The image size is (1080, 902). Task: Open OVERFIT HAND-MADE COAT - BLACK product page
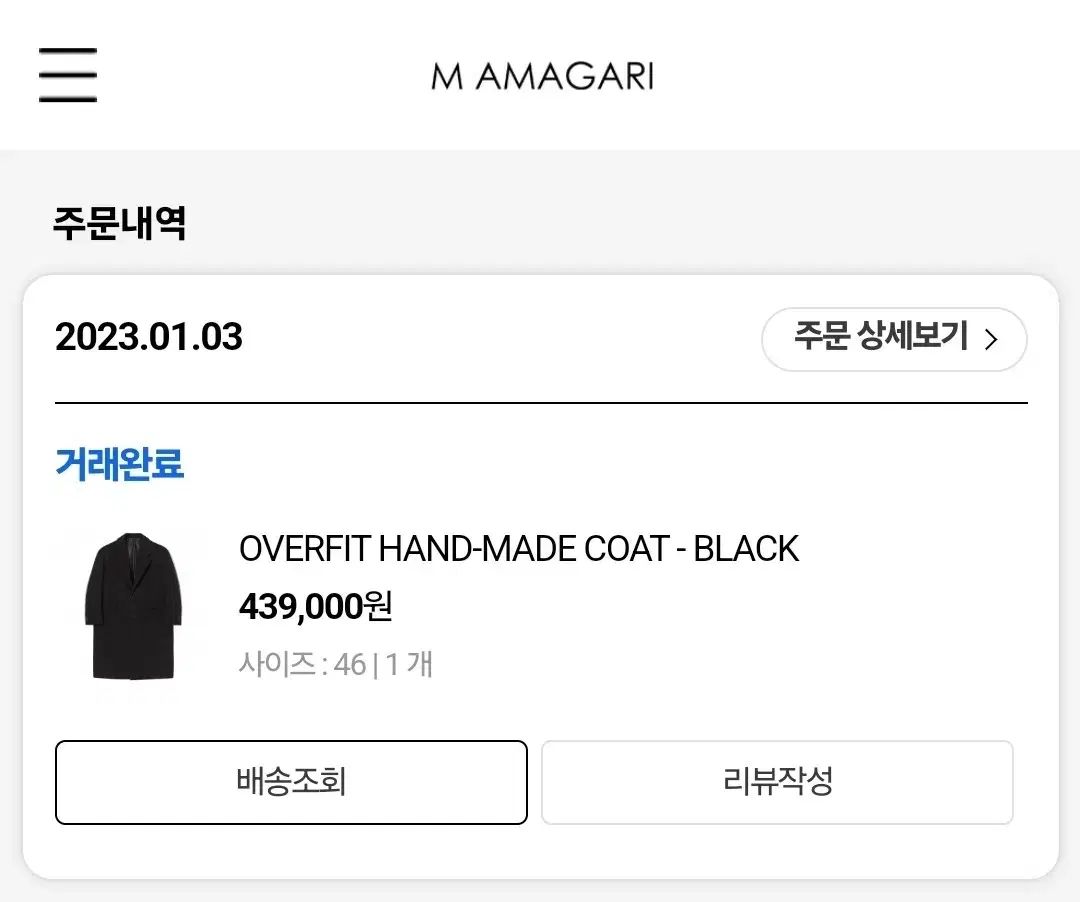pos(519,549)
